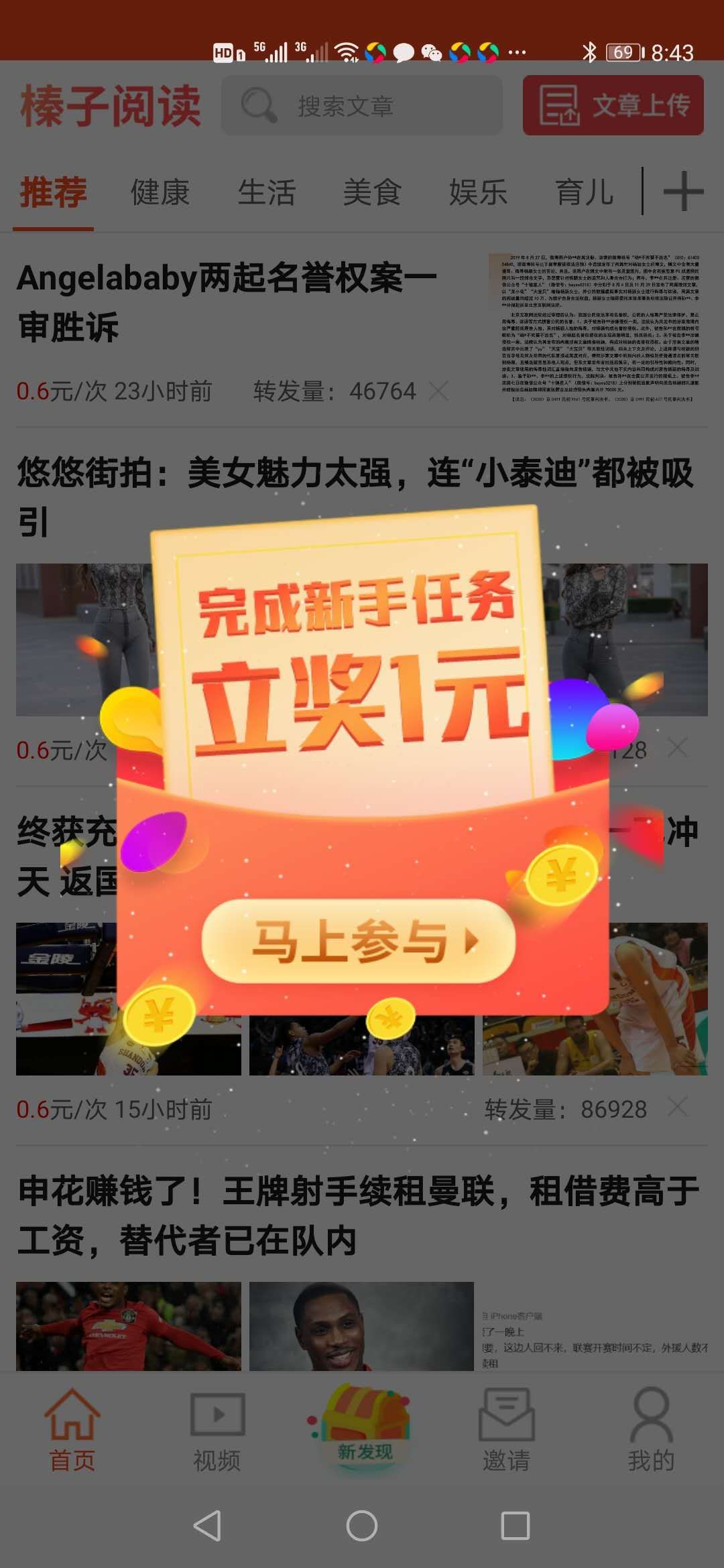This screenshot has width=724, height=1568.
Task: Switch to the 育儿 tab
Action: click(584, 193)
